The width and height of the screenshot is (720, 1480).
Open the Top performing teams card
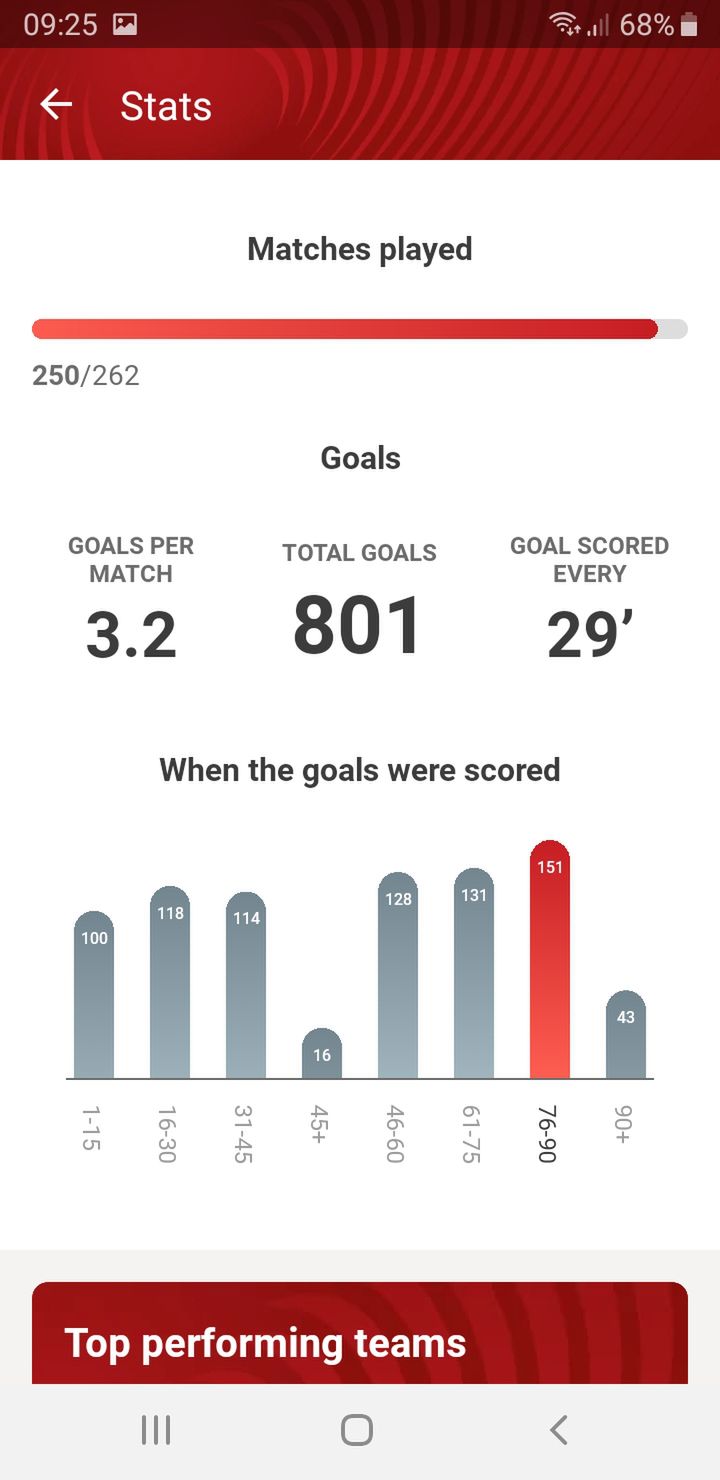pyautogui.click(x=360, y=1334)
